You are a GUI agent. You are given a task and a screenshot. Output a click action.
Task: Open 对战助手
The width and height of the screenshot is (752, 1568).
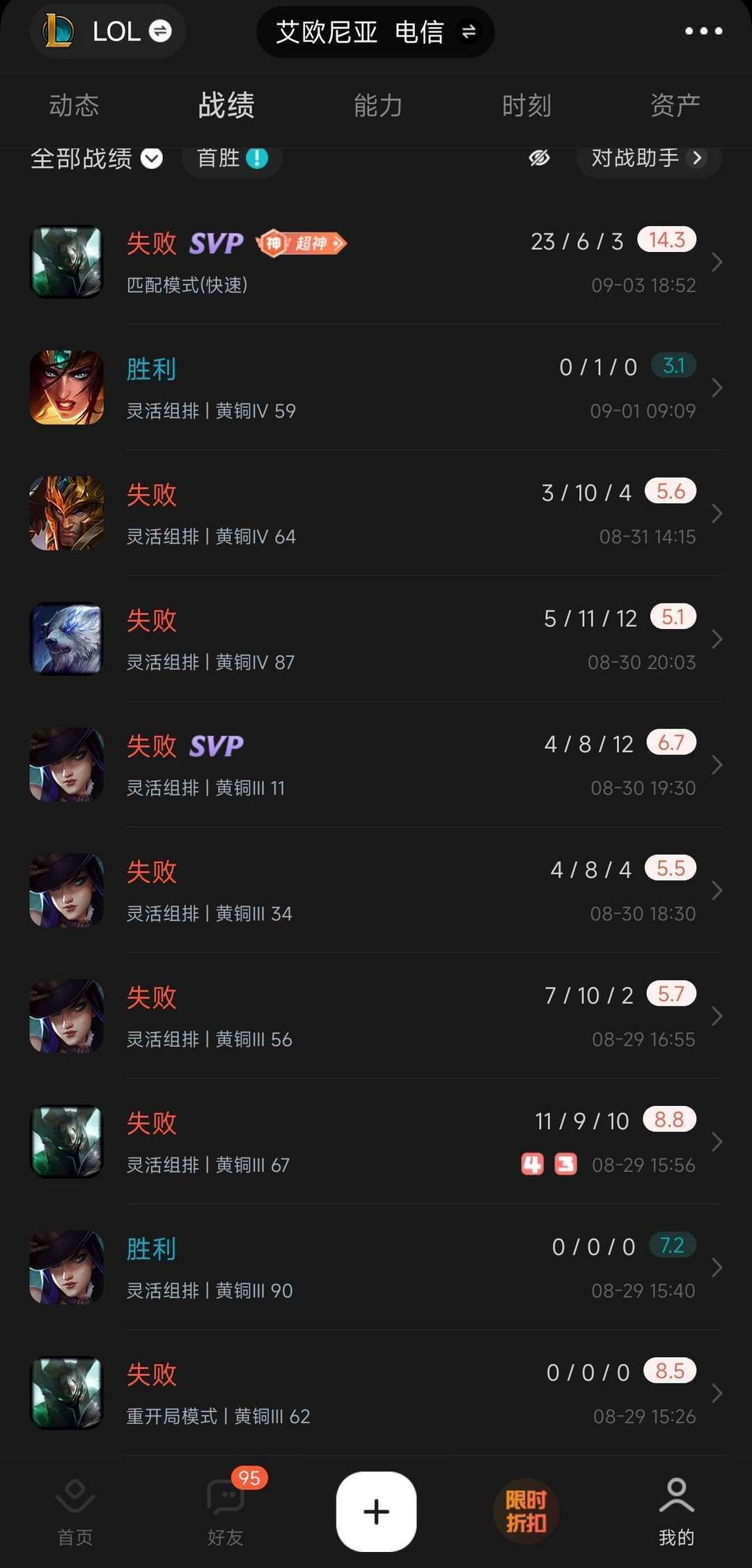click(648, 158)
